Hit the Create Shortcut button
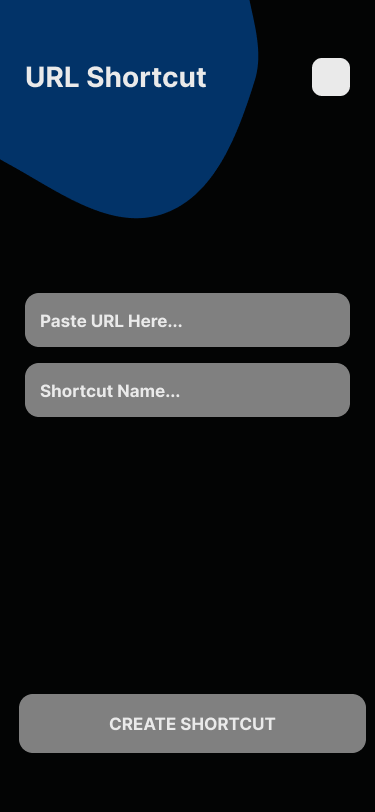 click(x=192, y=723)
